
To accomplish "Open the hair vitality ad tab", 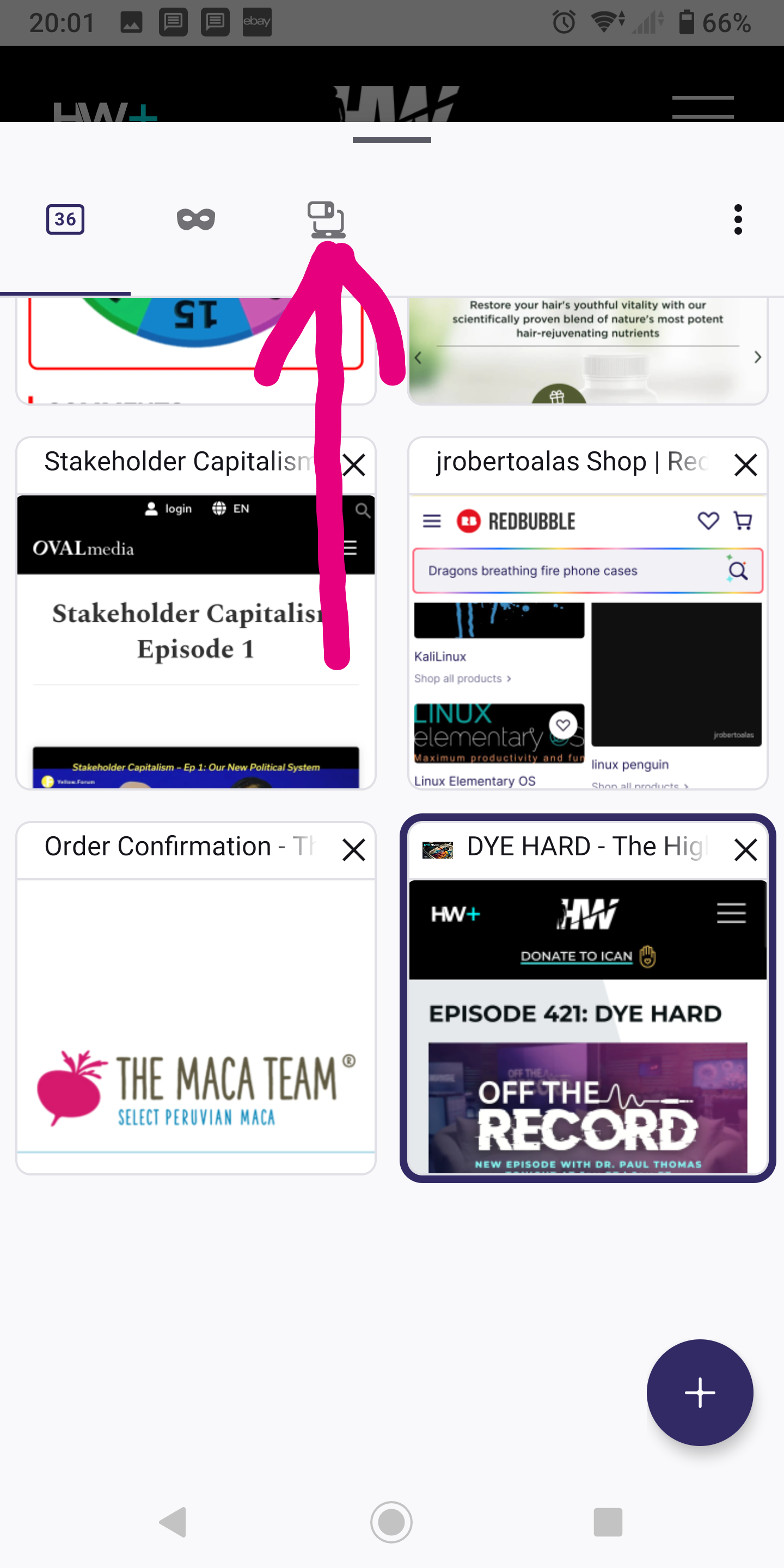I will click(x=587, y=351).
